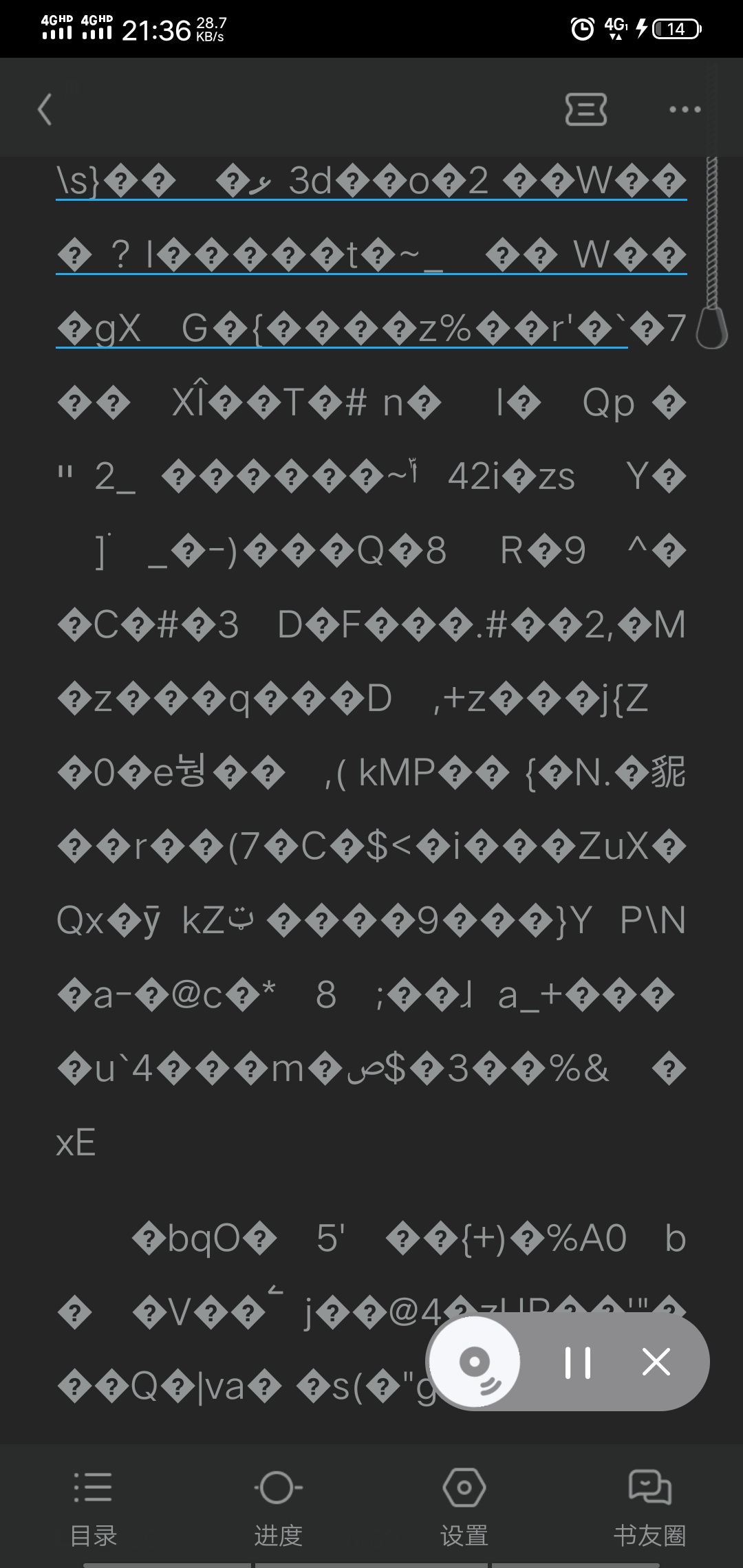Open the audio disc player icon
The height and width of the screenshot is (1568, 743).
tap(474, 1362)
